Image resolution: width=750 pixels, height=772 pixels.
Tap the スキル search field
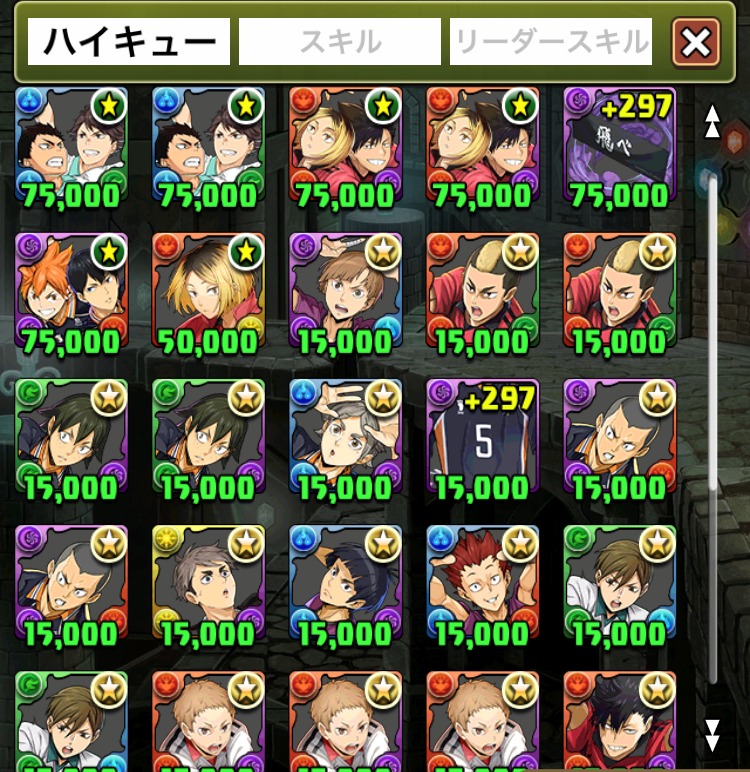[x=340, y=42]
